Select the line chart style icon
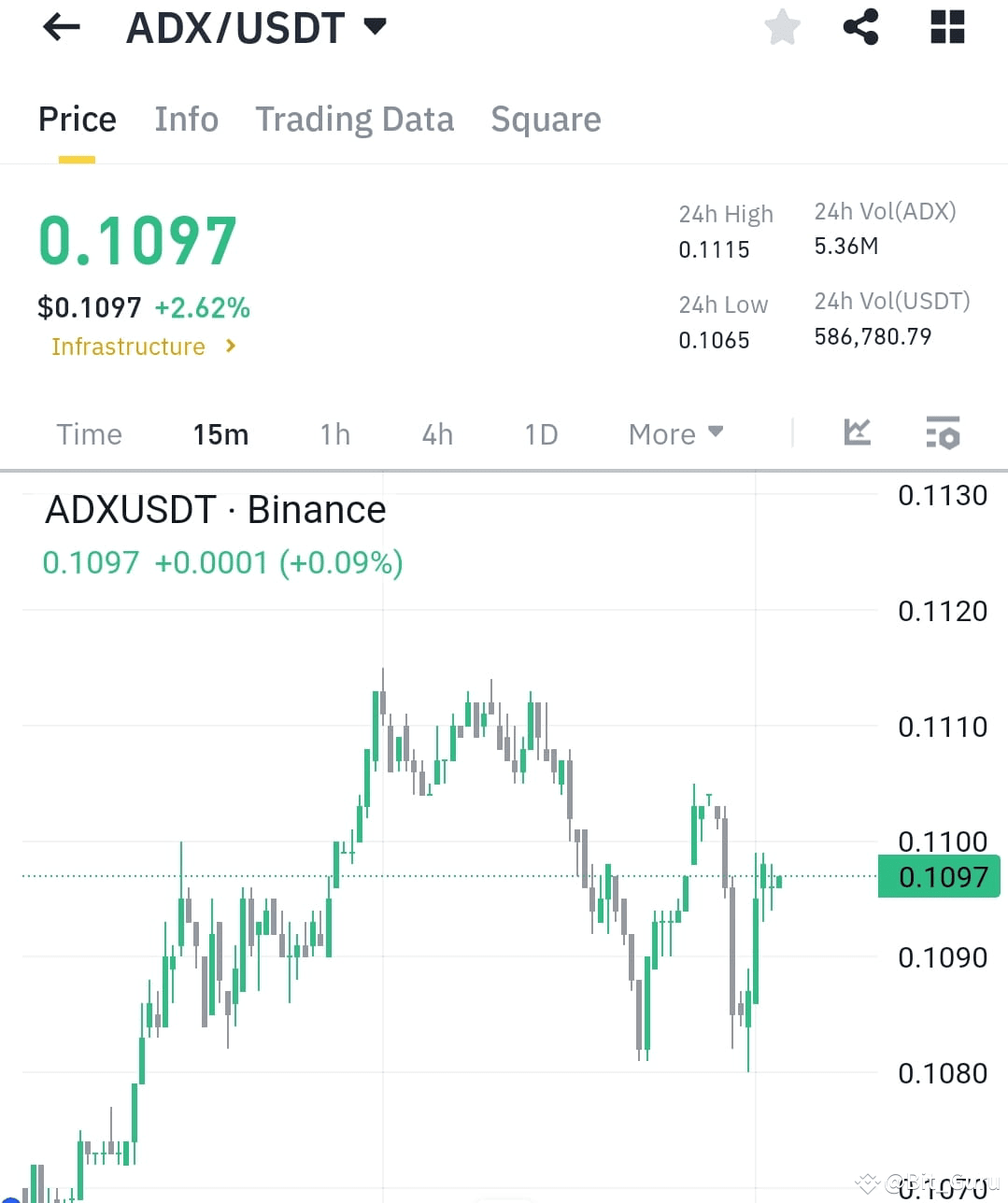The height and width of the screenshot is (1203, 1008). (856, 432)
